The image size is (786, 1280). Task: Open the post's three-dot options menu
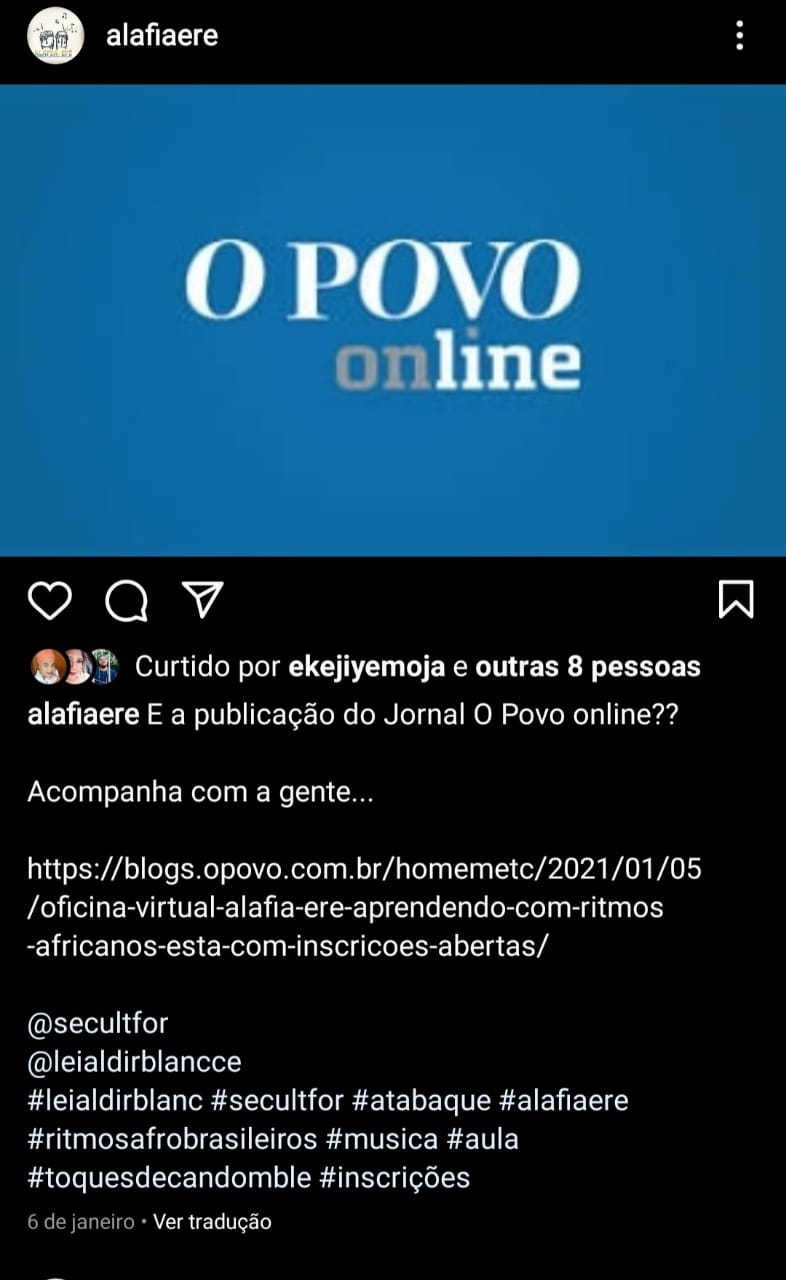(739, 37)
